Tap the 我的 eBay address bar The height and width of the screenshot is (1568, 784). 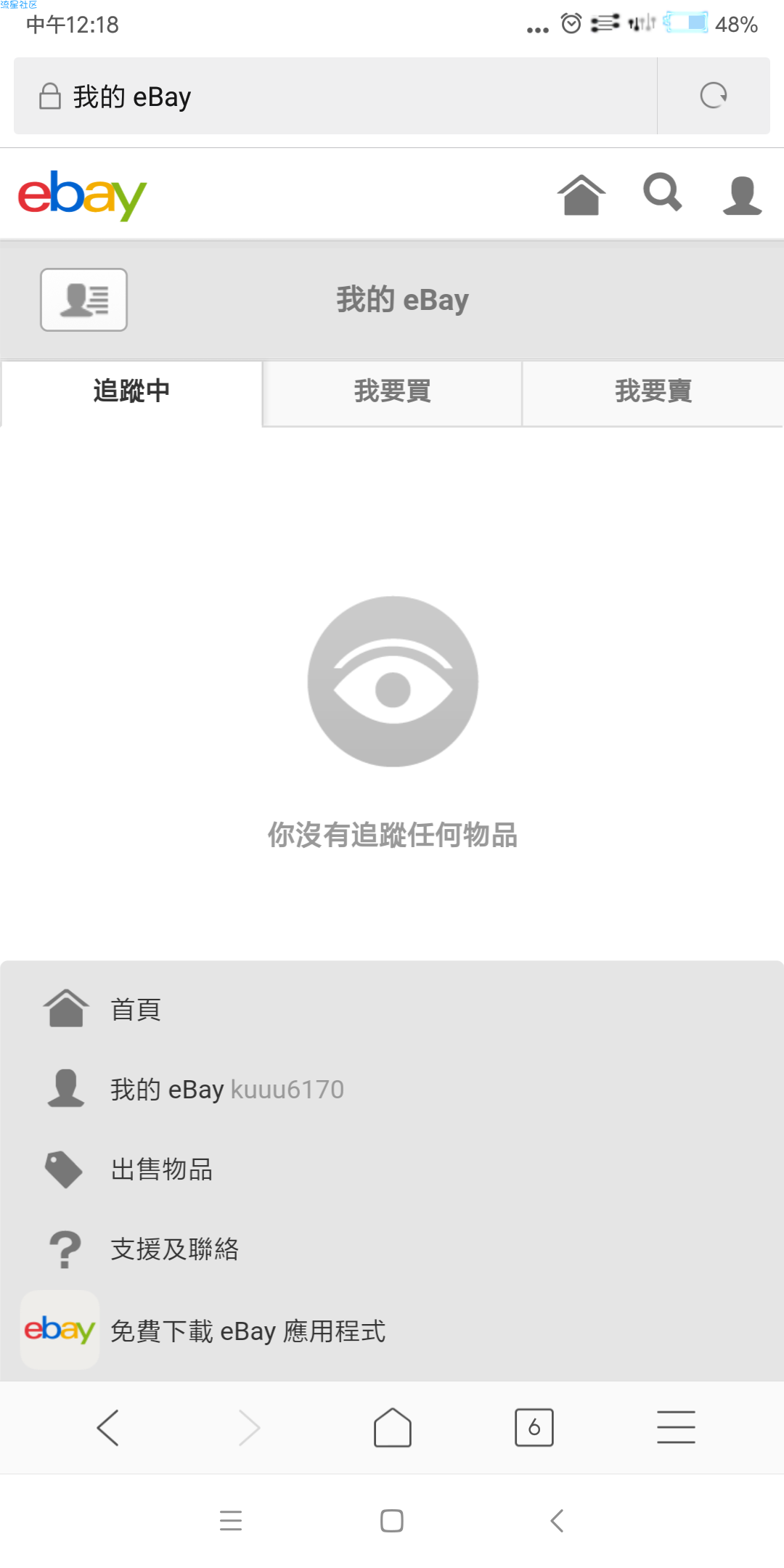(335, 96)
